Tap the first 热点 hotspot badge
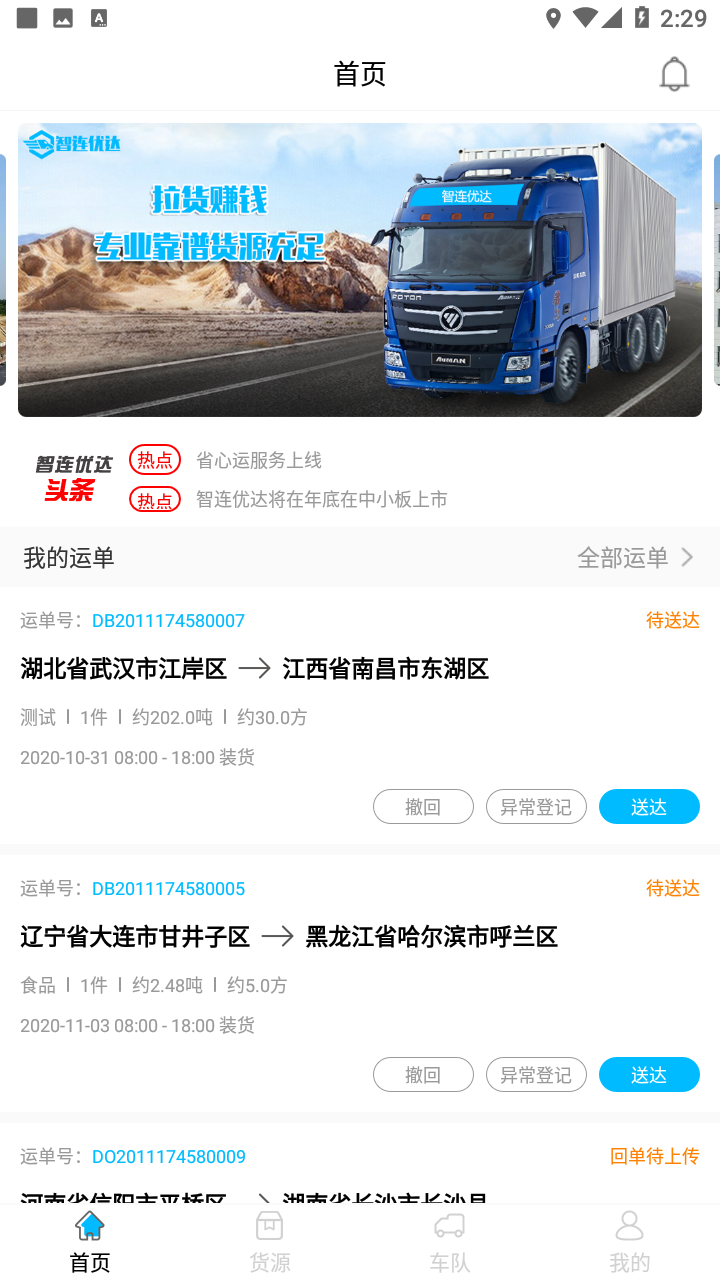 155,459
